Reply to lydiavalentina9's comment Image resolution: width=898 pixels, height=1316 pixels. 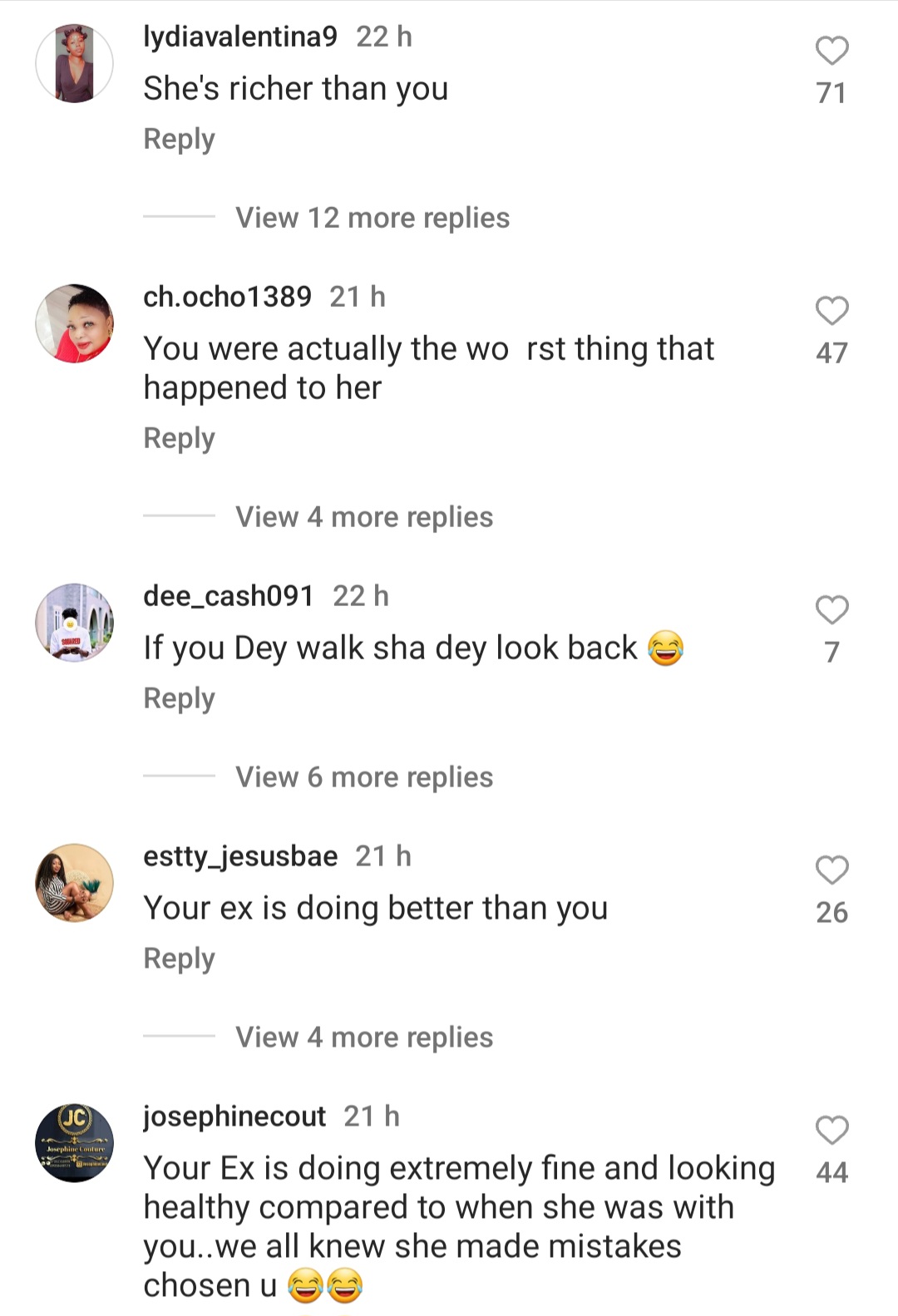(179, 139)
